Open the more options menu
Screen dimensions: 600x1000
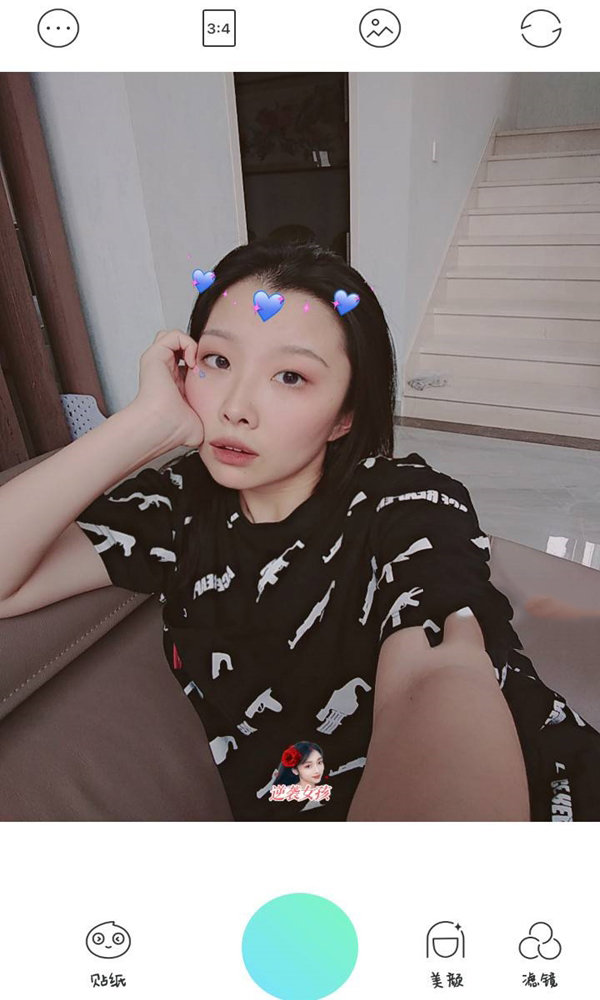pos(58,29)
